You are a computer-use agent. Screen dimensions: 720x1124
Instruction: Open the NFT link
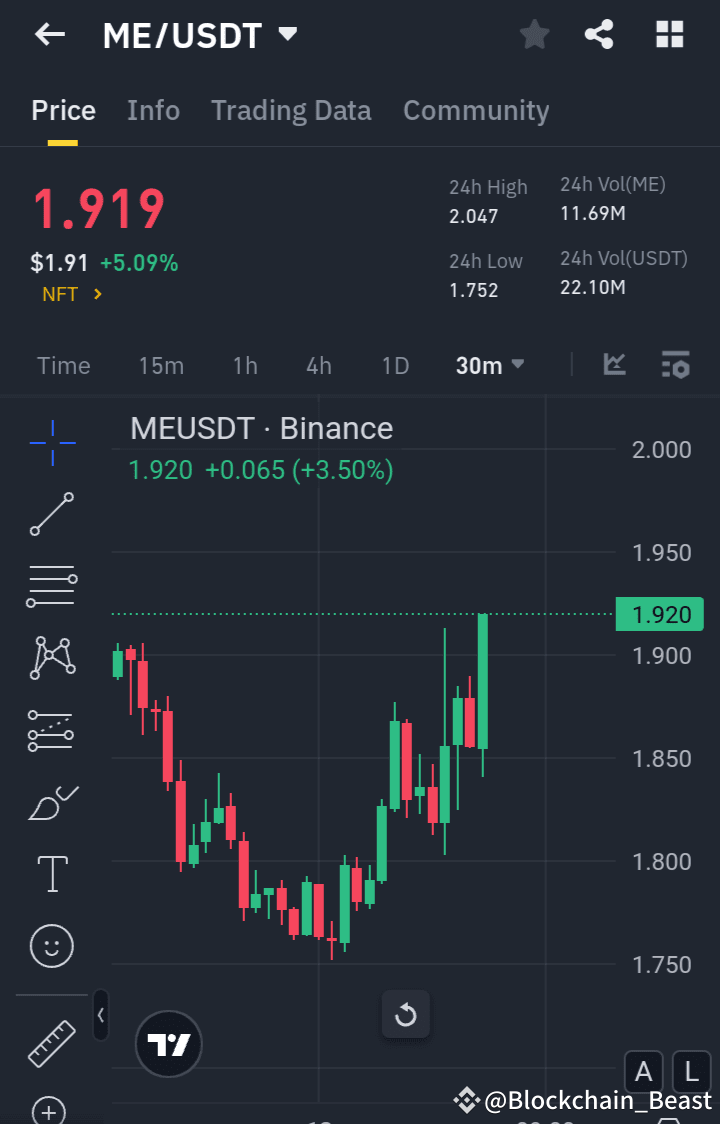(x=58, y=295)
